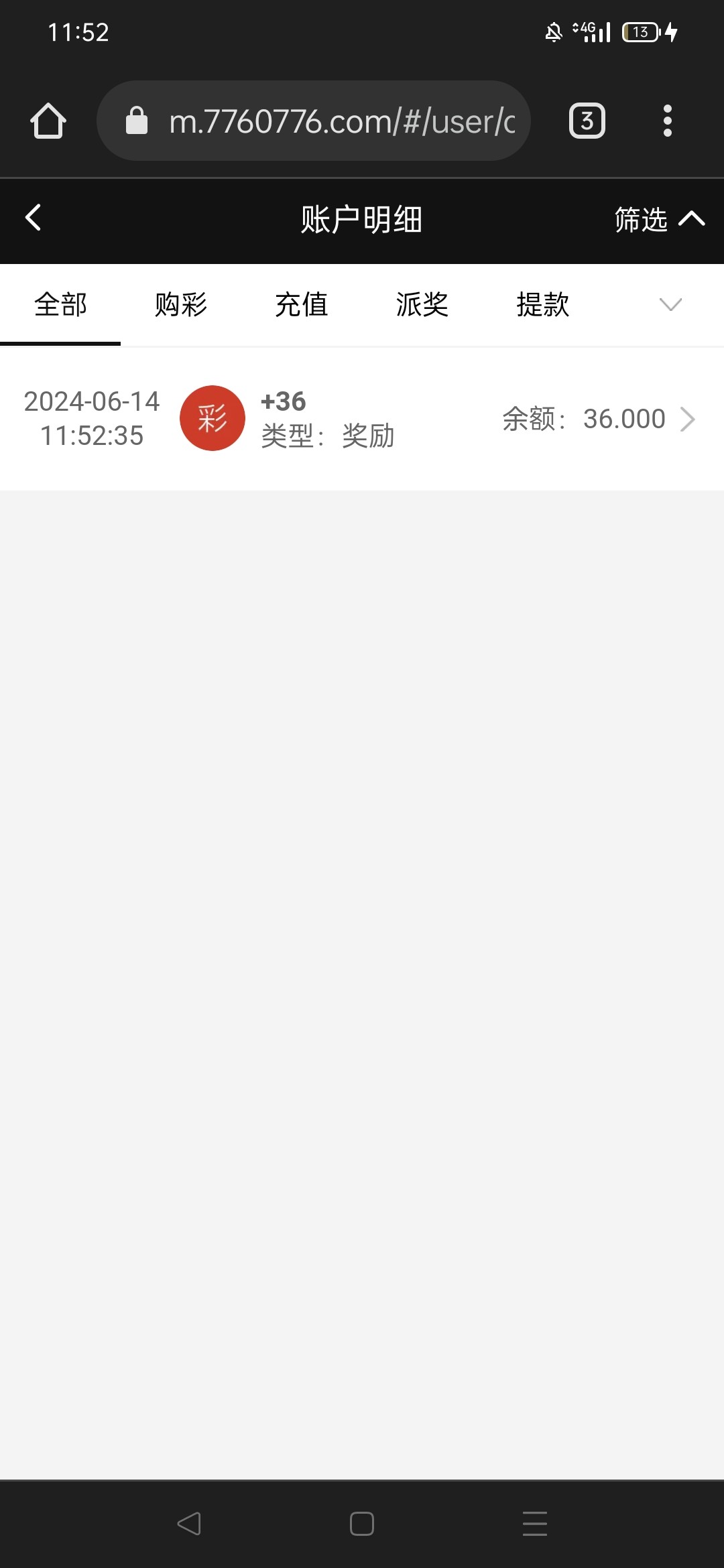Open recent apps from the navigation bar

535,1524
